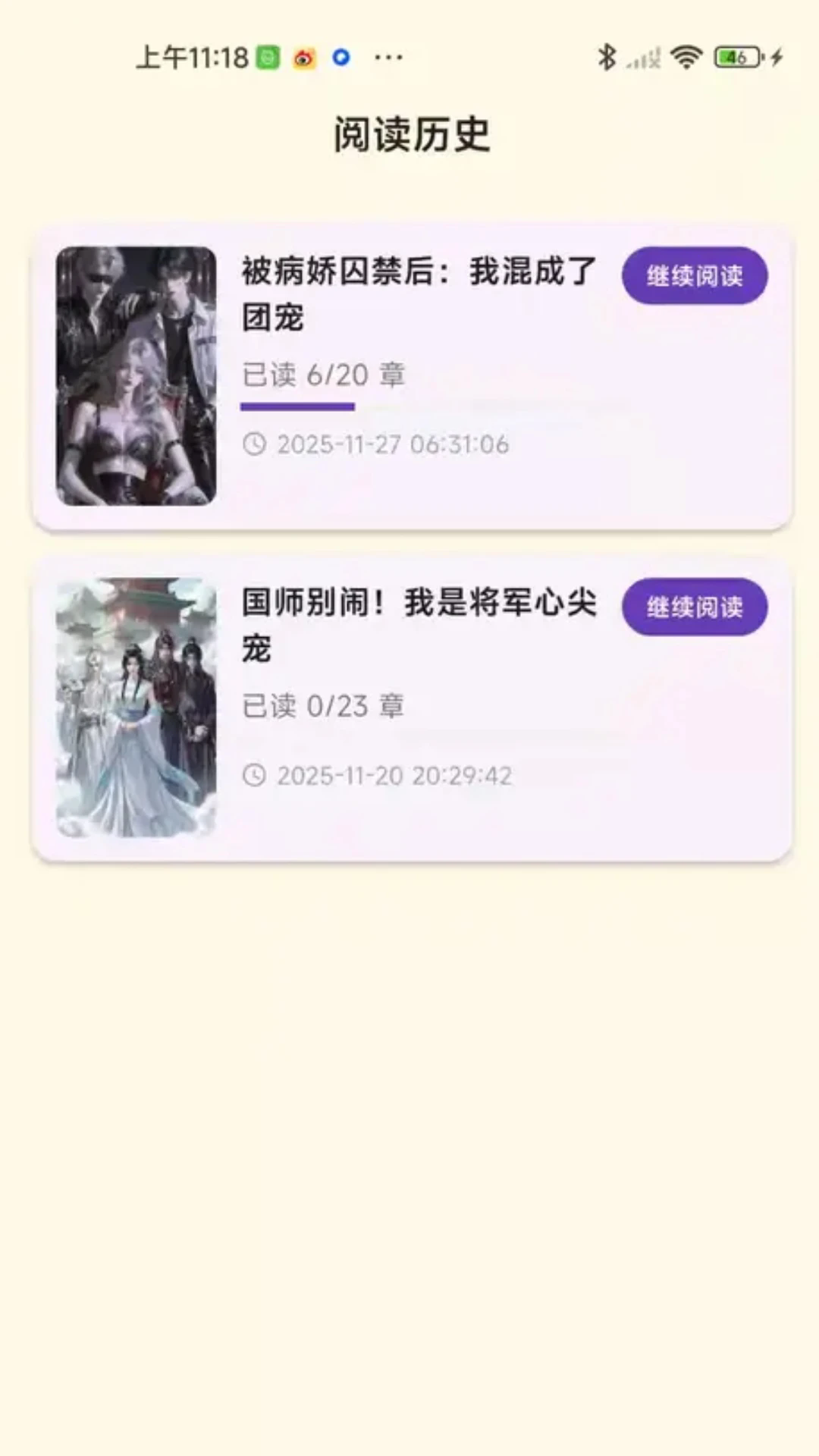Click 继续阅读 on the first book
The width and height of the screenshot is (819, 1456).
pyautogui.click(x=694, y=276)
